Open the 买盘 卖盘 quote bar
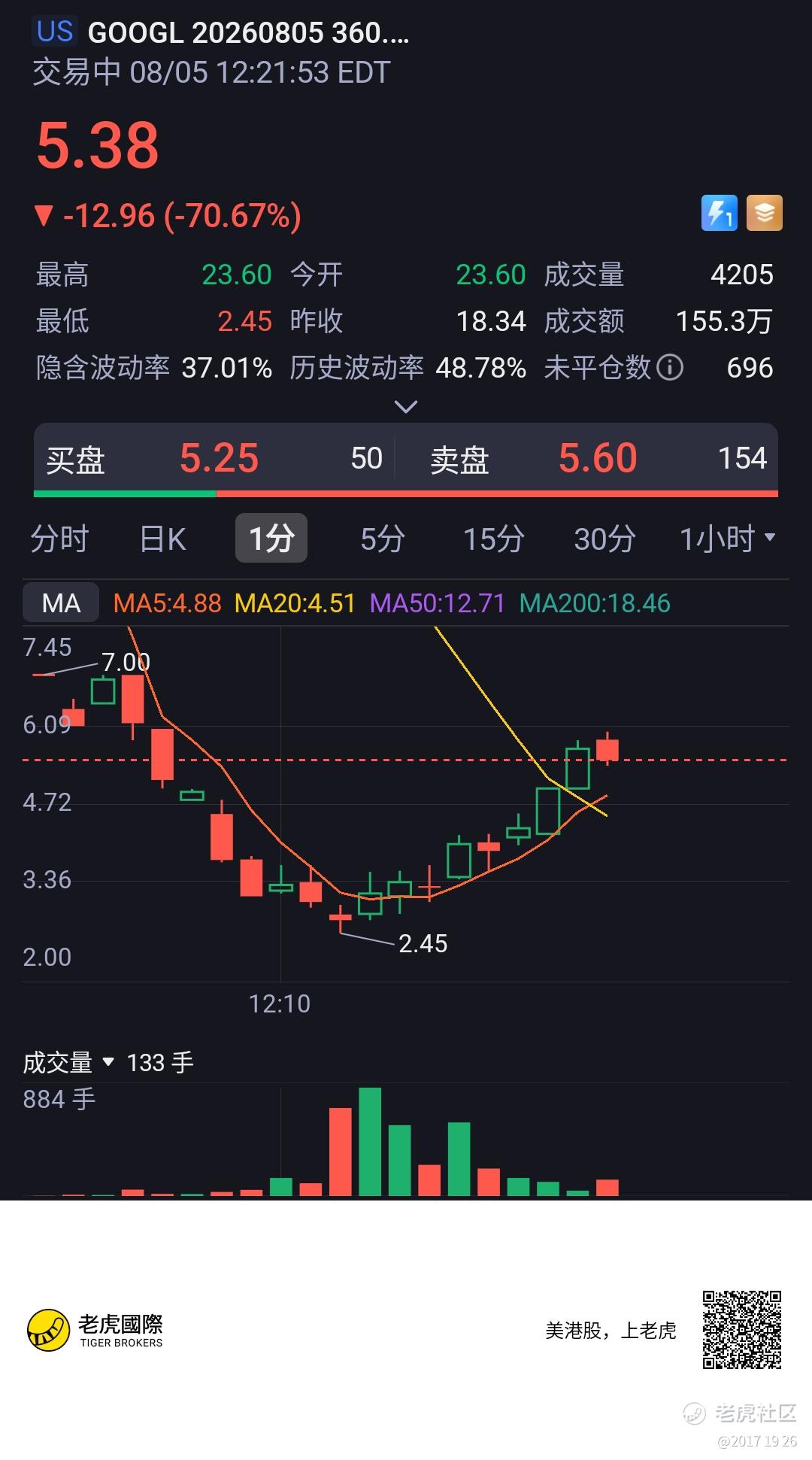812x1460 pixels. click(x=406, y=459)
